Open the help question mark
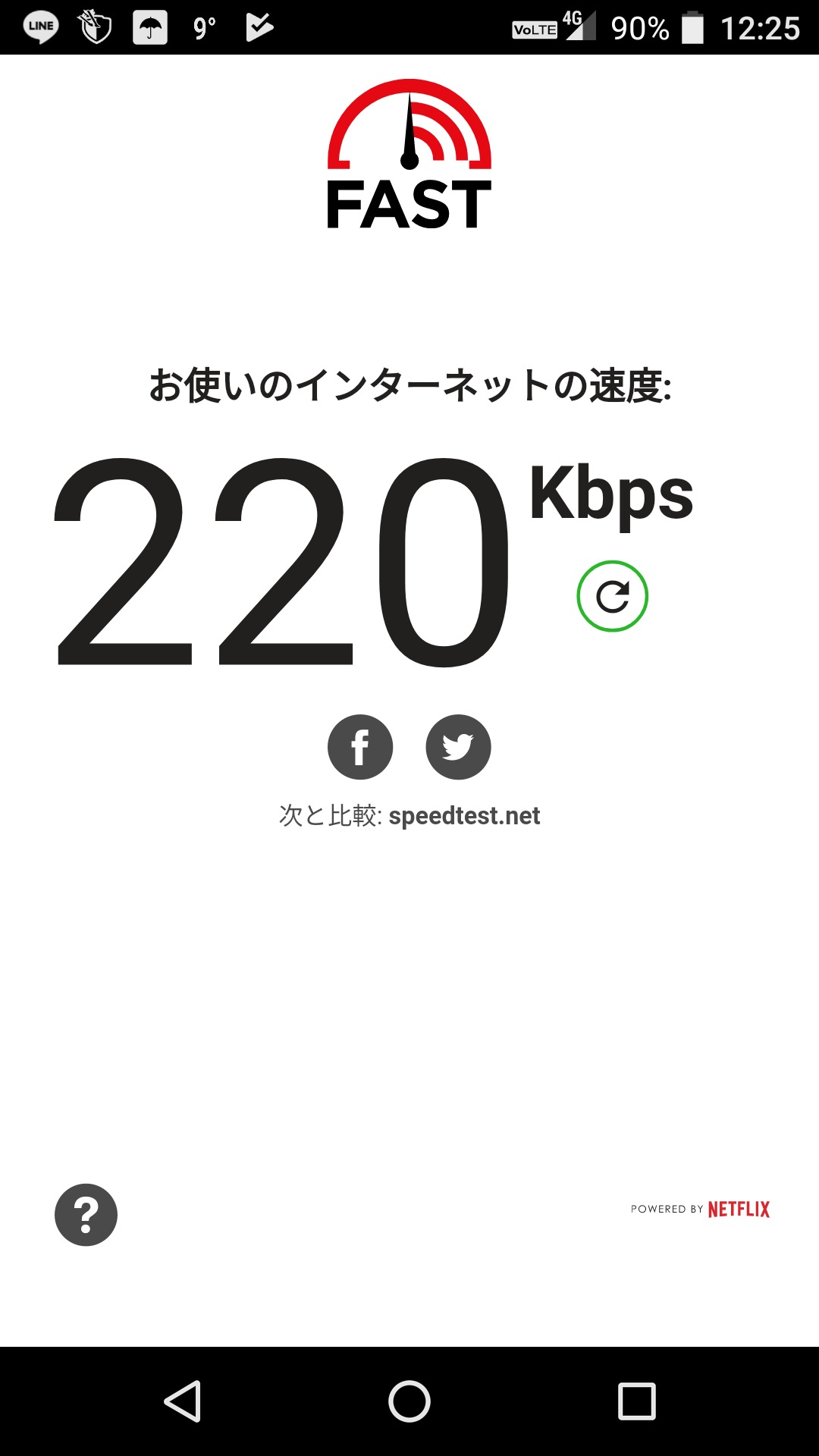The image size is (819, 1456). pyautogui.click(x=86, y=1215)
